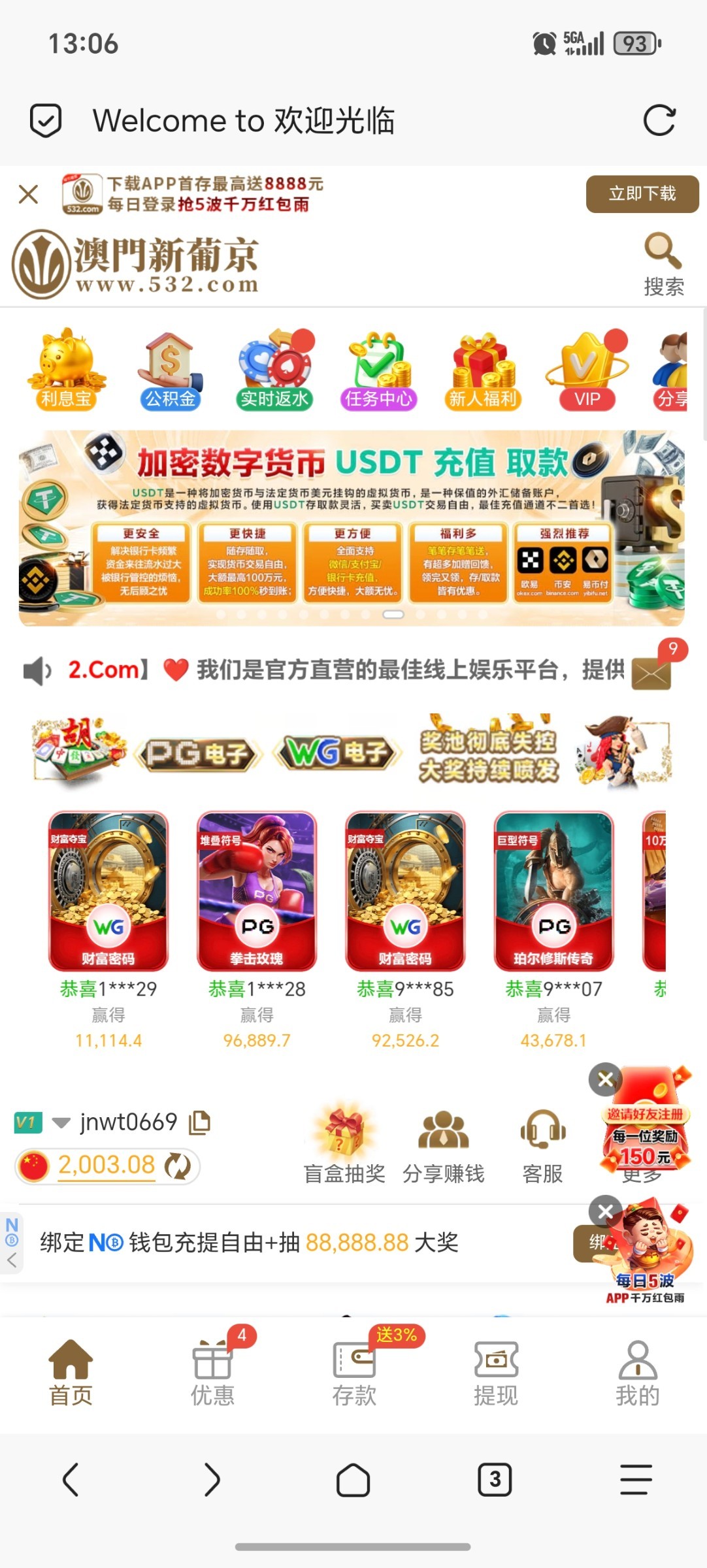Dismiss the app download banner
Screen dimensions: 707x1568
pos(29,194)
